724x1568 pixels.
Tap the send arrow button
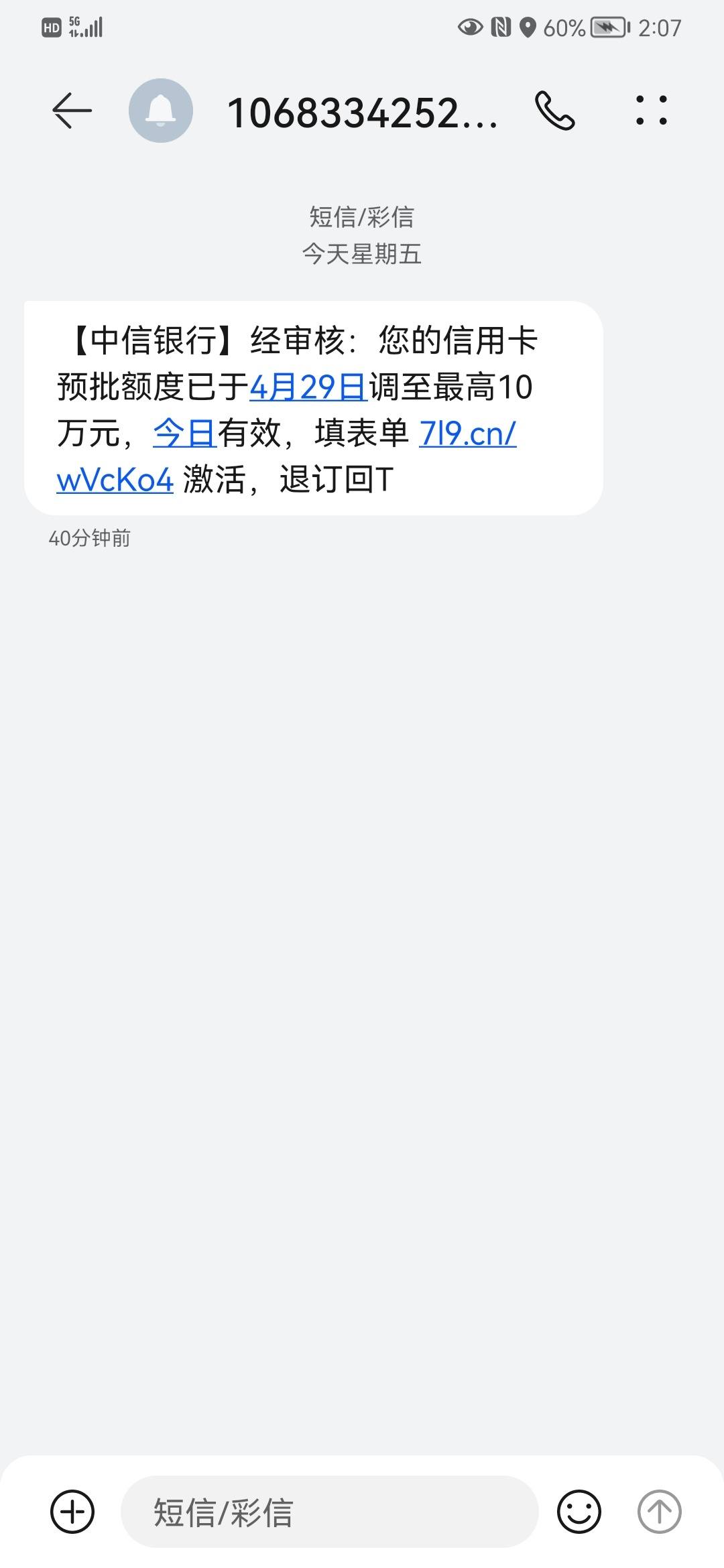pos(659,1512)
